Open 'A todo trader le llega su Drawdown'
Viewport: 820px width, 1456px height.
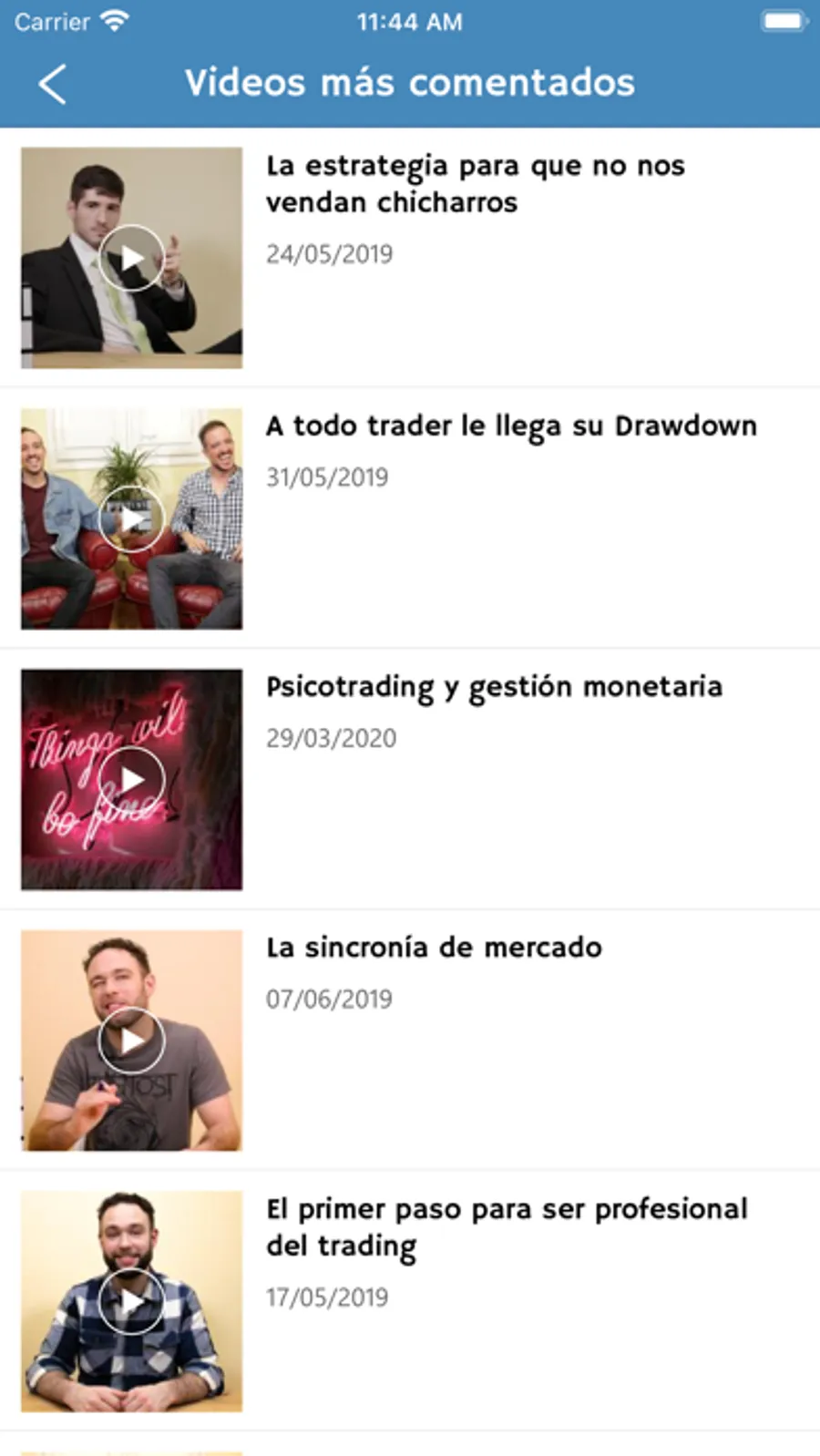coord(510,426)
